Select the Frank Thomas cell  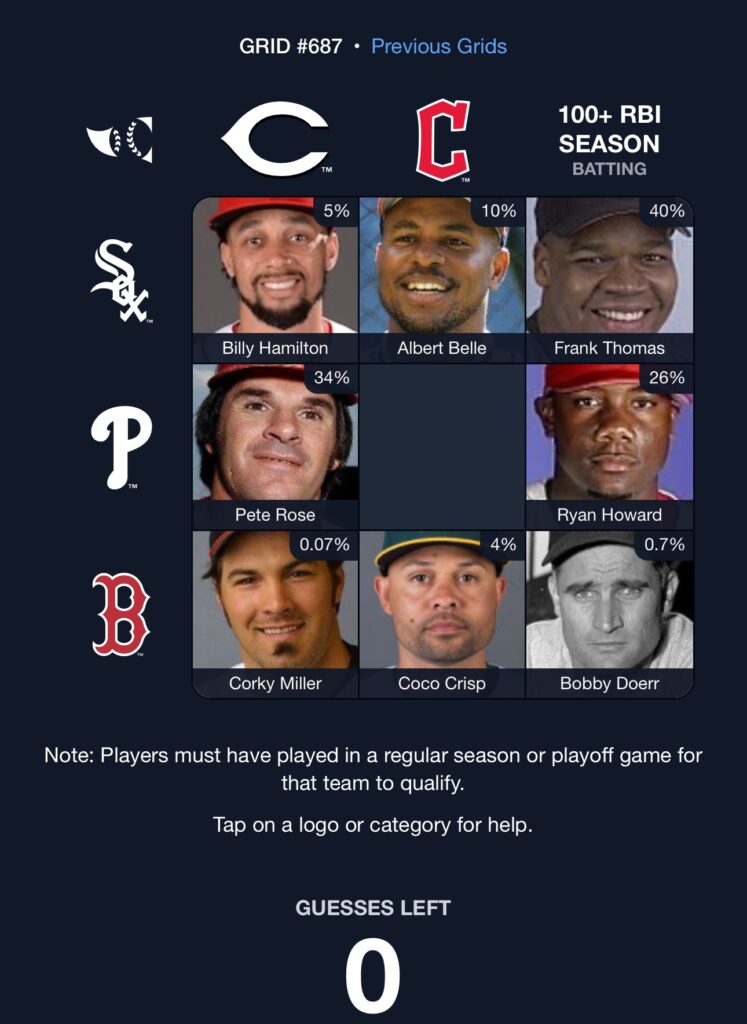609,280
